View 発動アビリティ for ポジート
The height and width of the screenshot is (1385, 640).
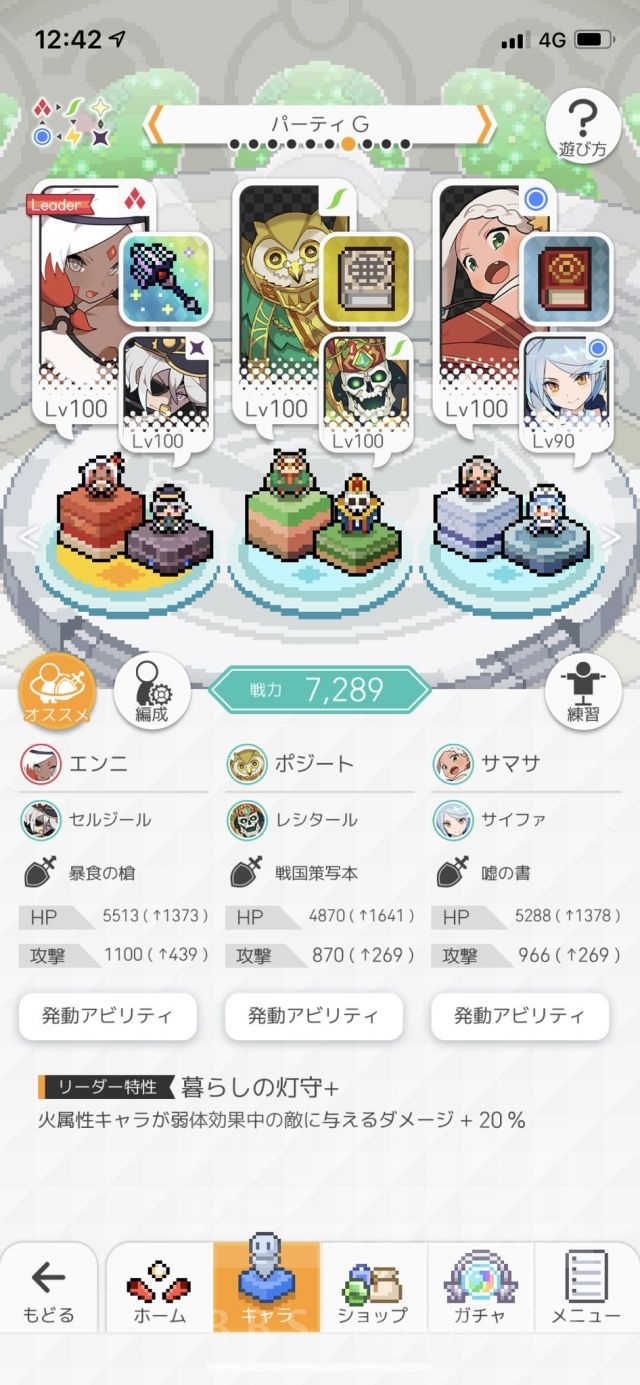[x=314, y=1016]
